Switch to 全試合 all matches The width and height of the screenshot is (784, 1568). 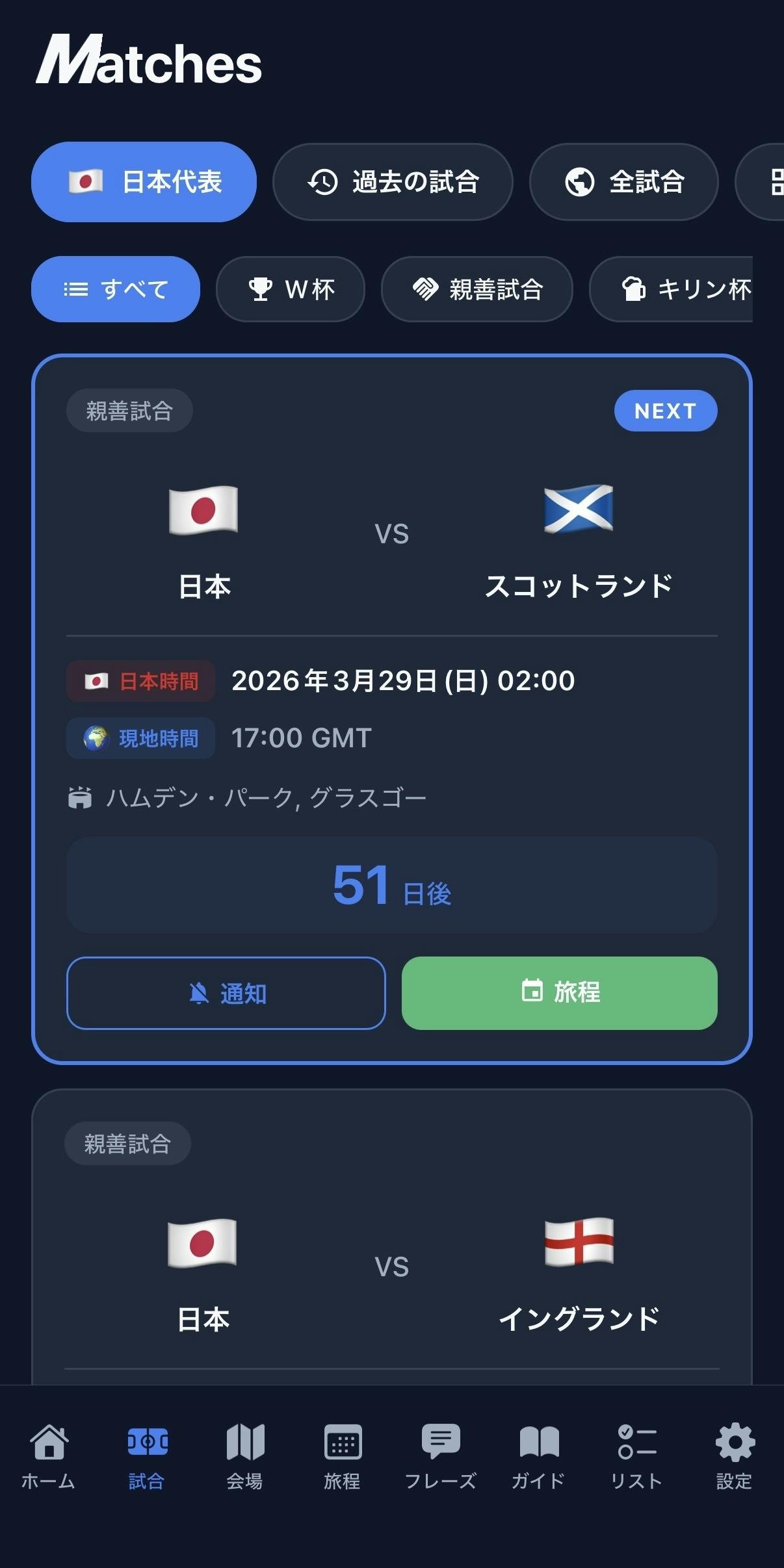click(x=623, y=182)
